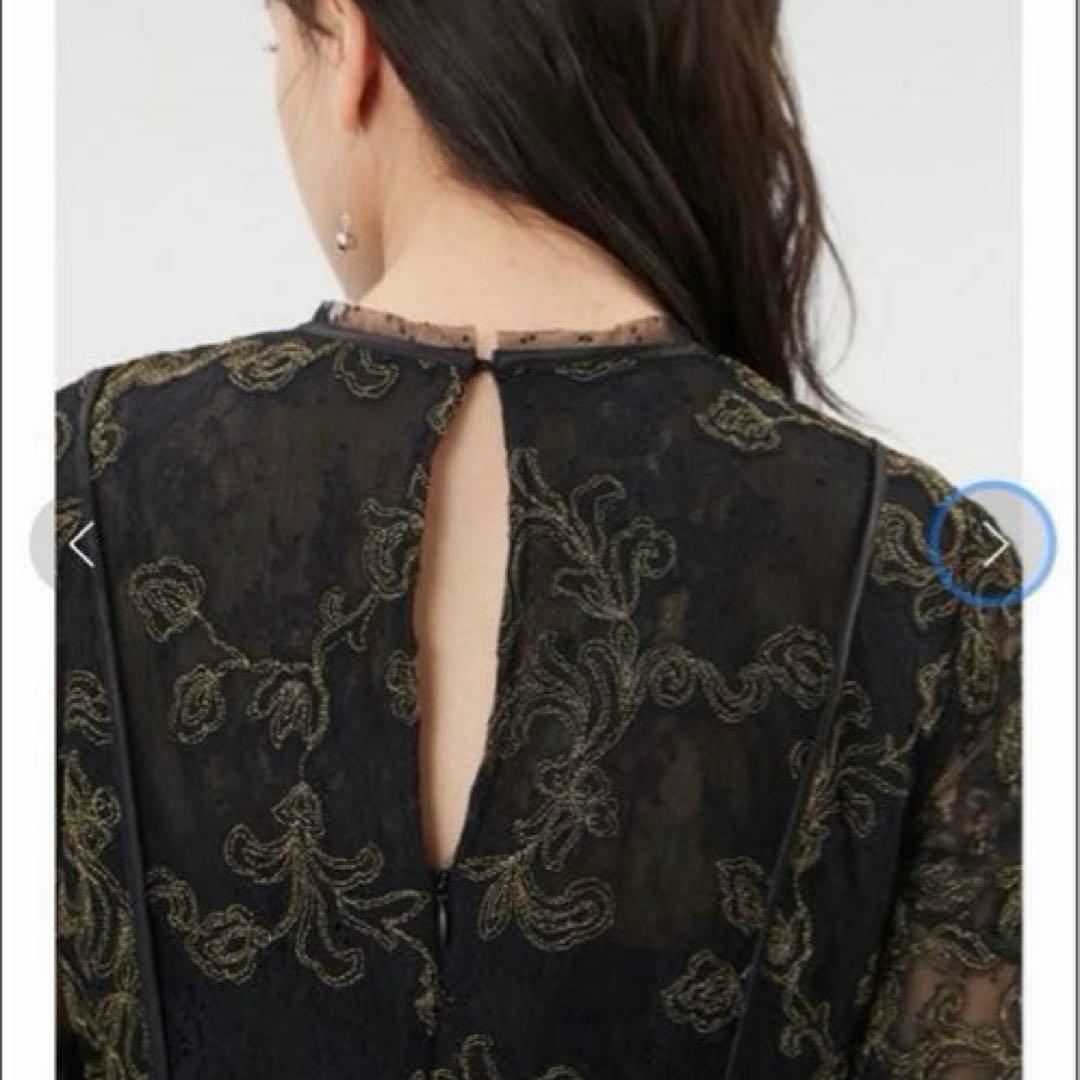Go to the previous product image
This screenshot has width=1080, height=1080.
[80, 545]
